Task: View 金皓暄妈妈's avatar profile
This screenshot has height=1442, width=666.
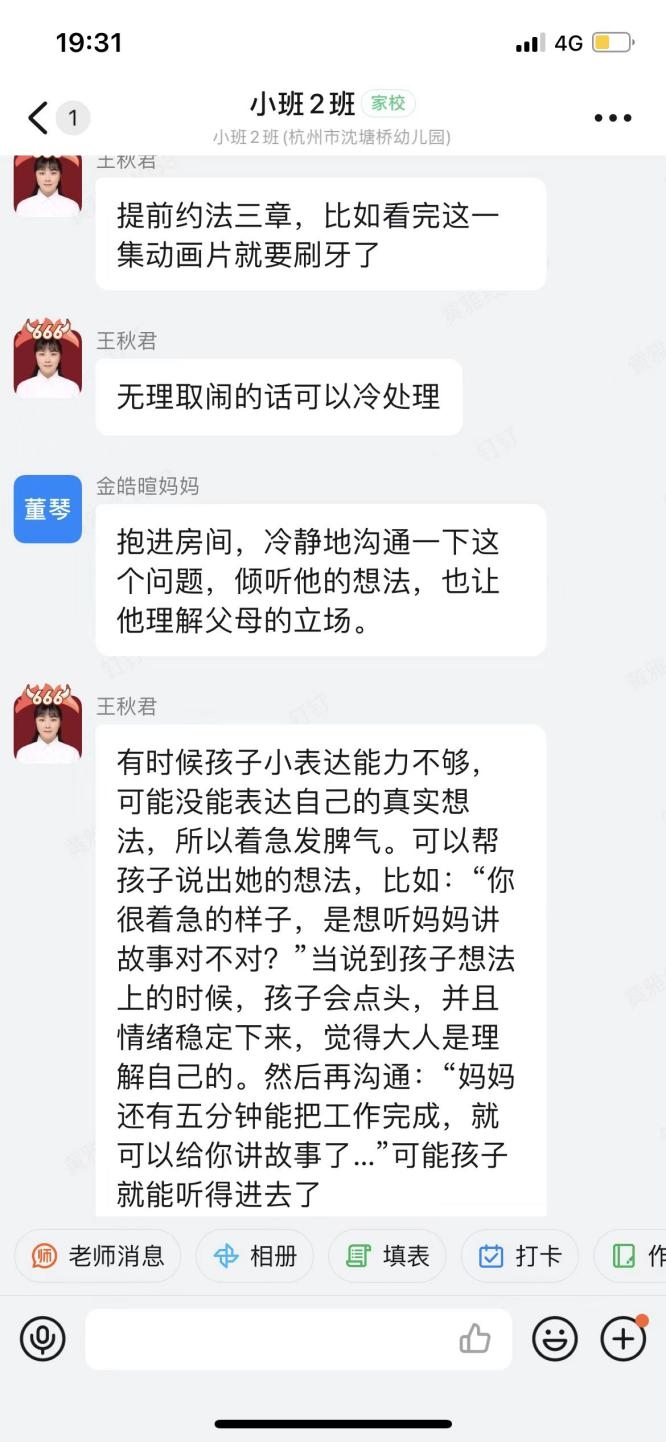Action: click(x=48, y=509)
